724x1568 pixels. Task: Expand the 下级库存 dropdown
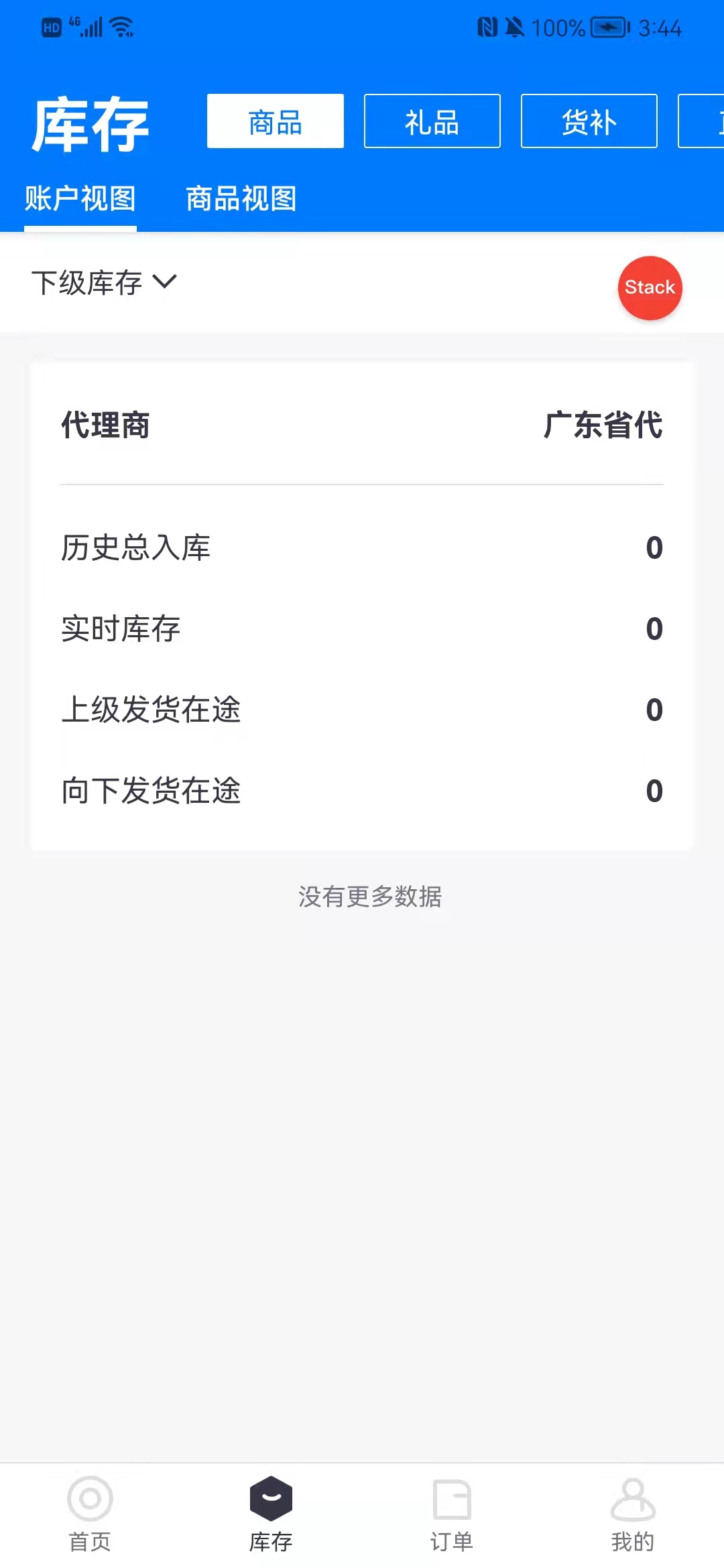[88, 283]
